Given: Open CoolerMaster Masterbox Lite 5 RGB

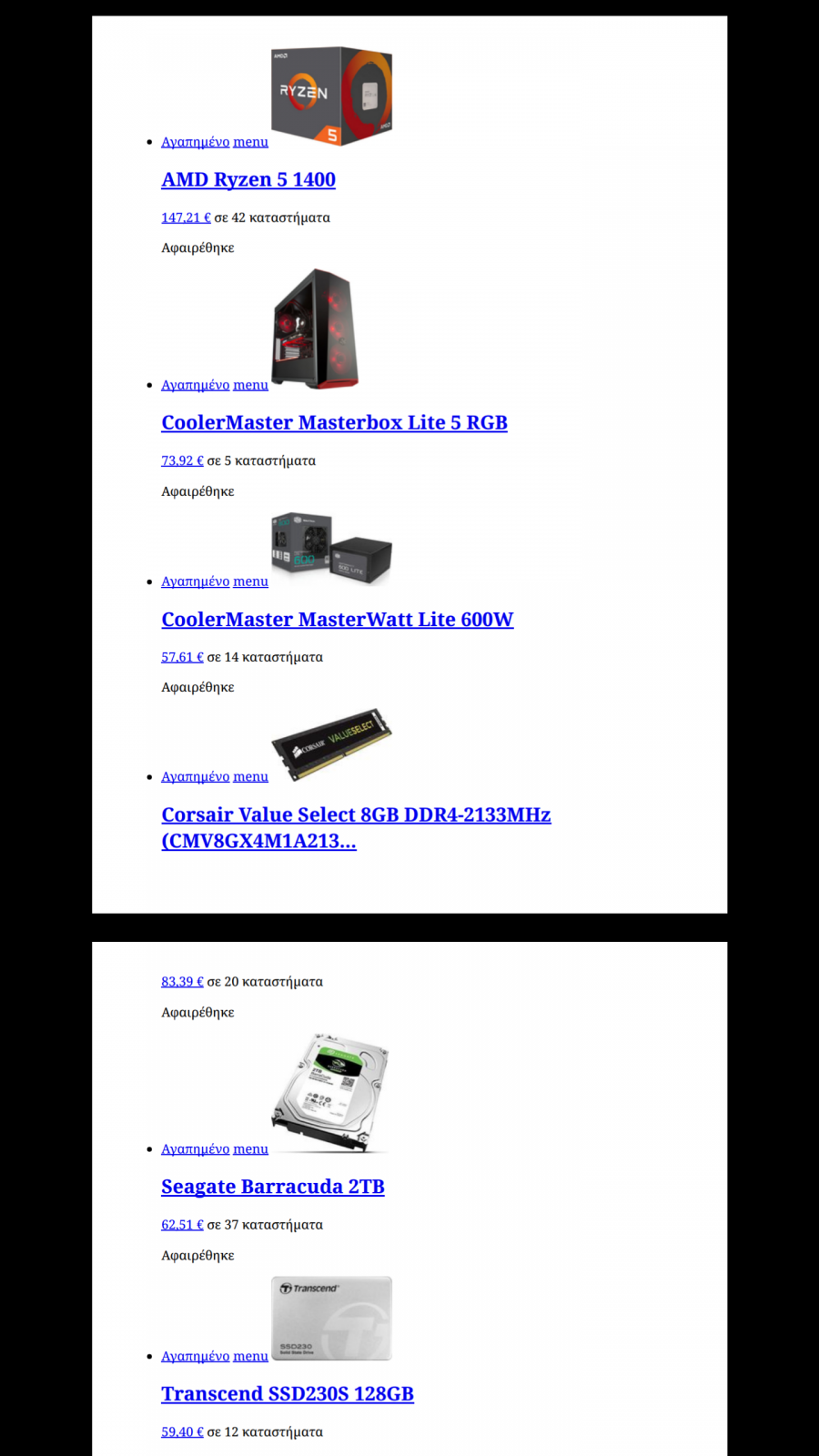Looking at the screenshot, I should (x=334, y=422).
